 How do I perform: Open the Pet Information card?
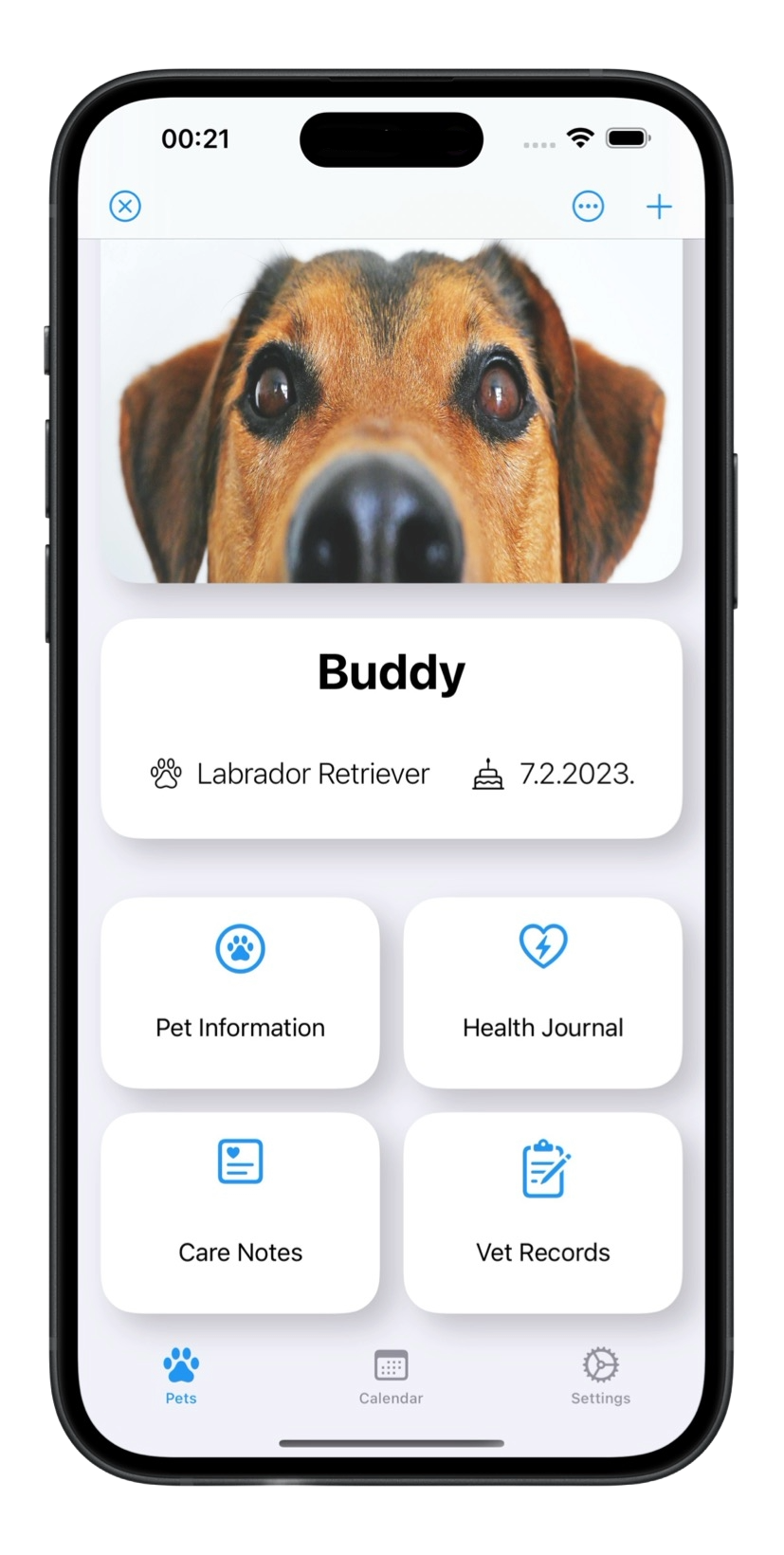(240, 992)
